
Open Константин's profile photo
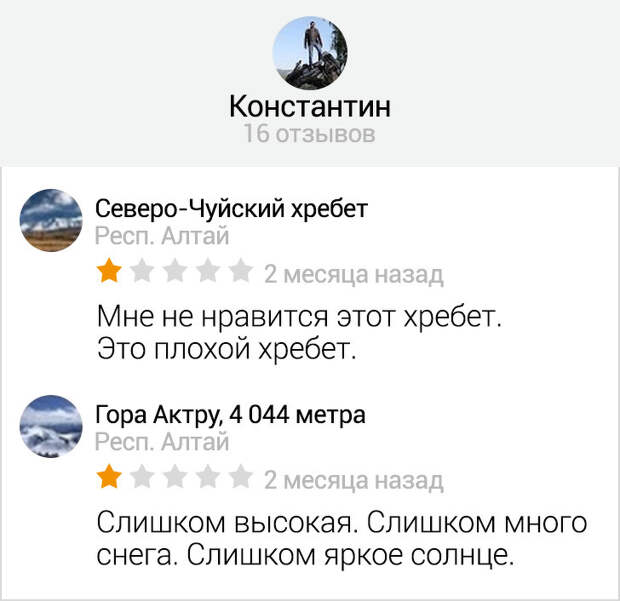(310, 54)
